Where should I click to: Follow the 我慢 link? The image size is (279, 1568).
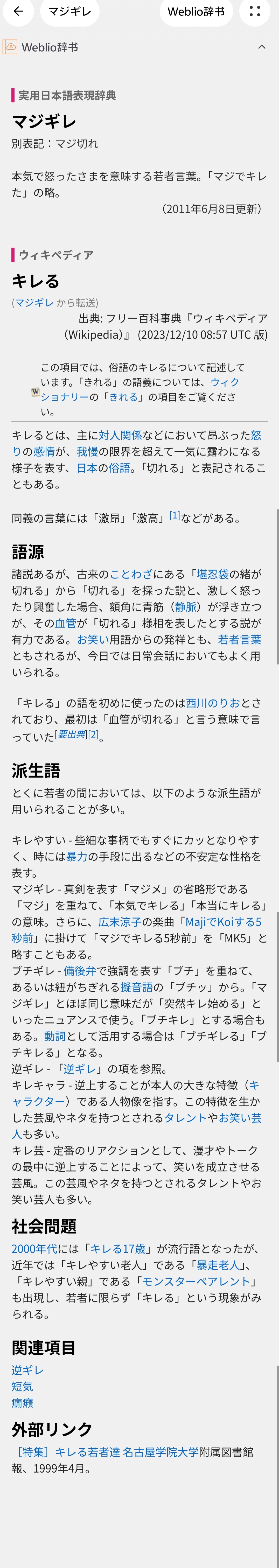pyautogui.click(x=87, y=452)
